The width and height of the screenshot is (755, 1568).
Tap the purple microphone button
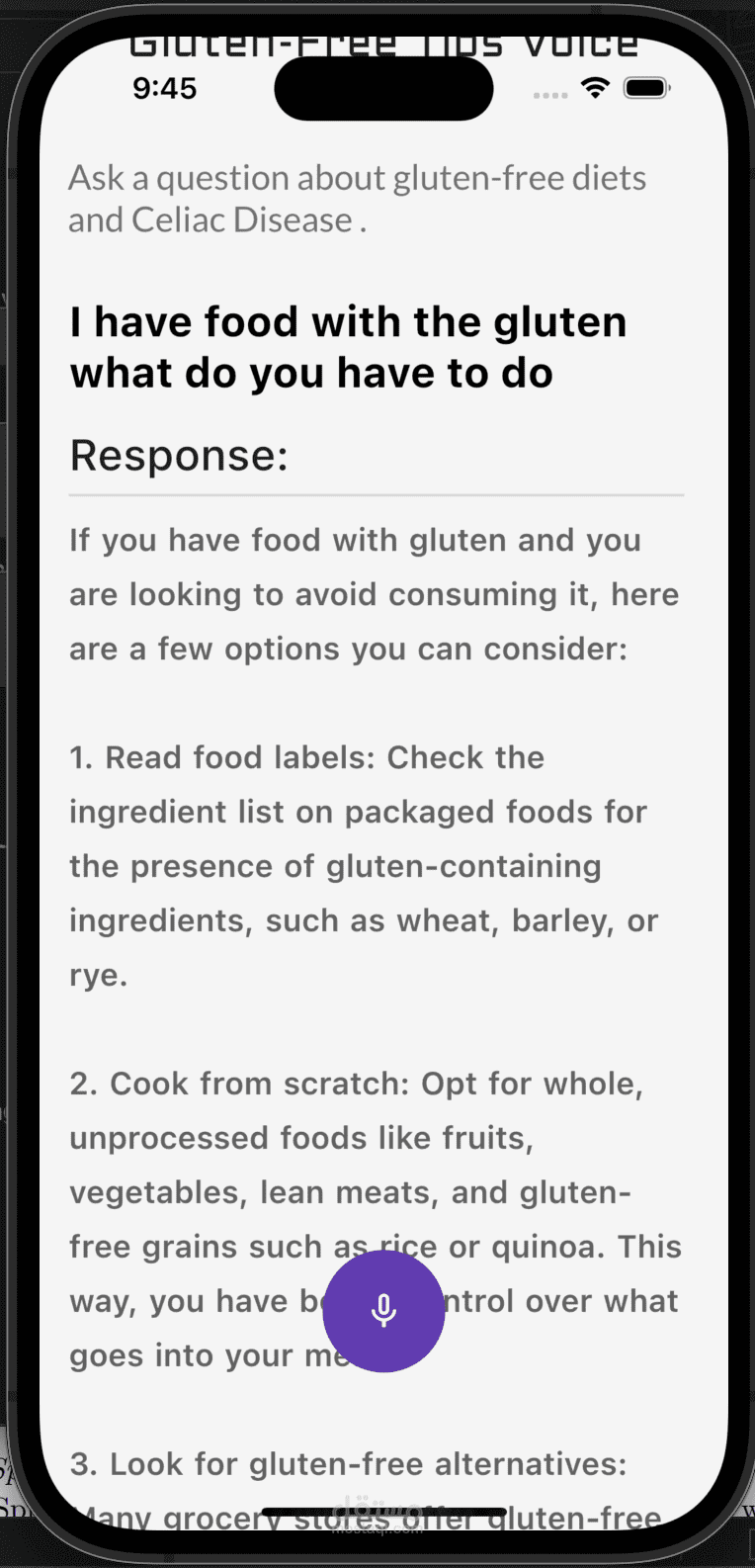click(x=383, y=1311)
